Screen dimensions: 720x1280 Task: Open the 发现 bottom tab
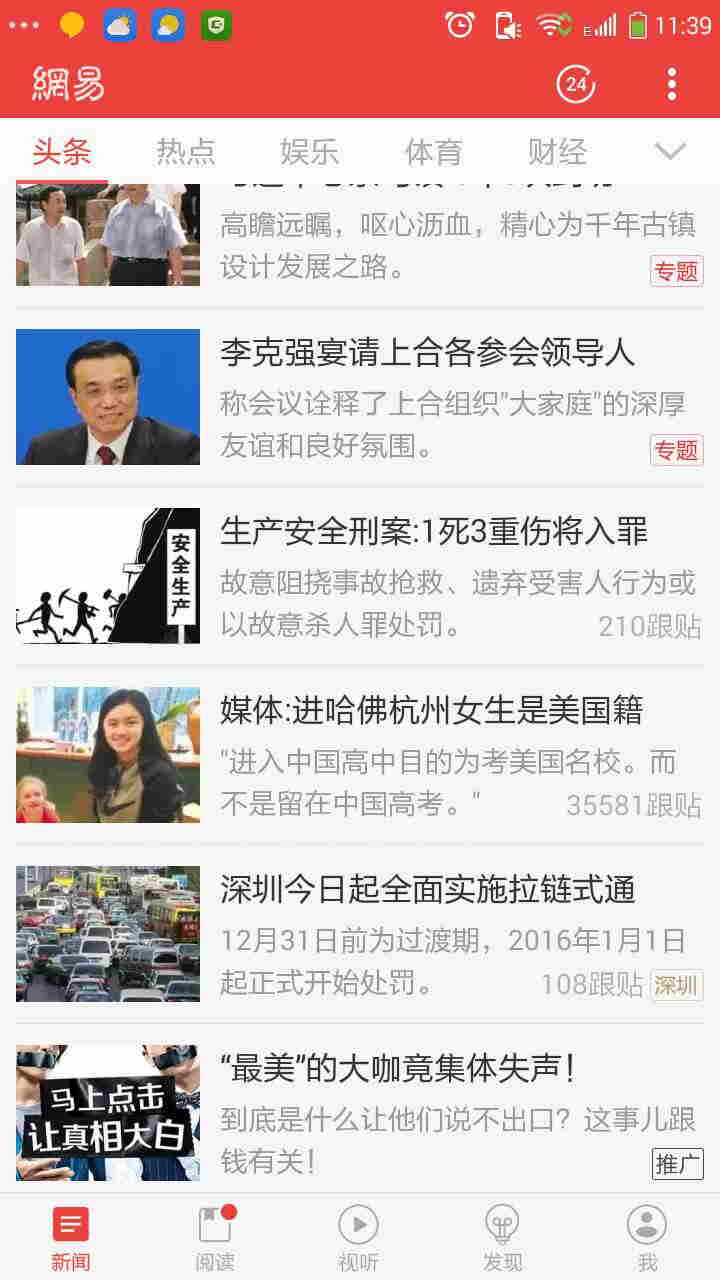502,1236
